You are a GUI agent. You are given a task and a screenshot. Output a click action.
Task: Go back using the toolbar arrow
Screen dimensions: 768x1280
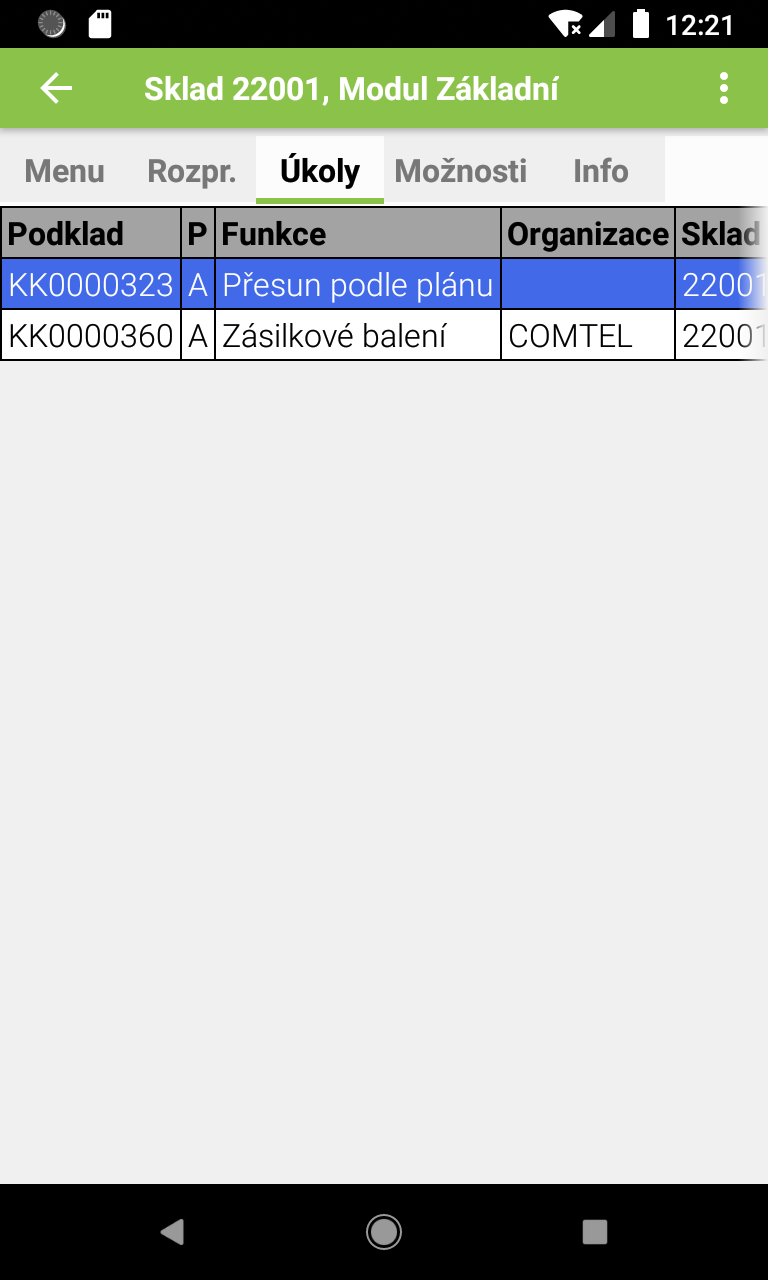click(56, 89)
